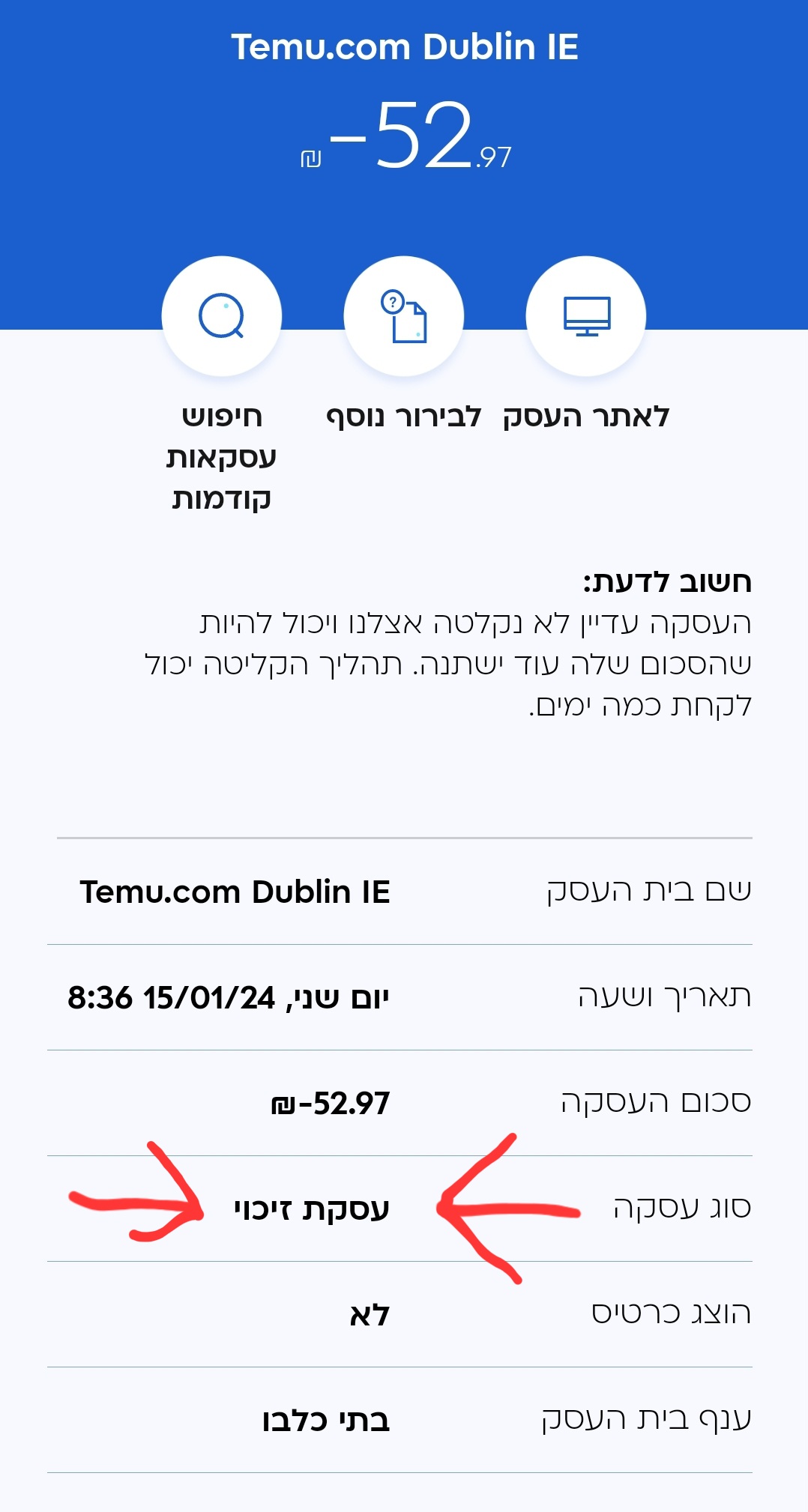Search previous transactions (חיפוש עסקאות קודמות)

click(222, 316)
